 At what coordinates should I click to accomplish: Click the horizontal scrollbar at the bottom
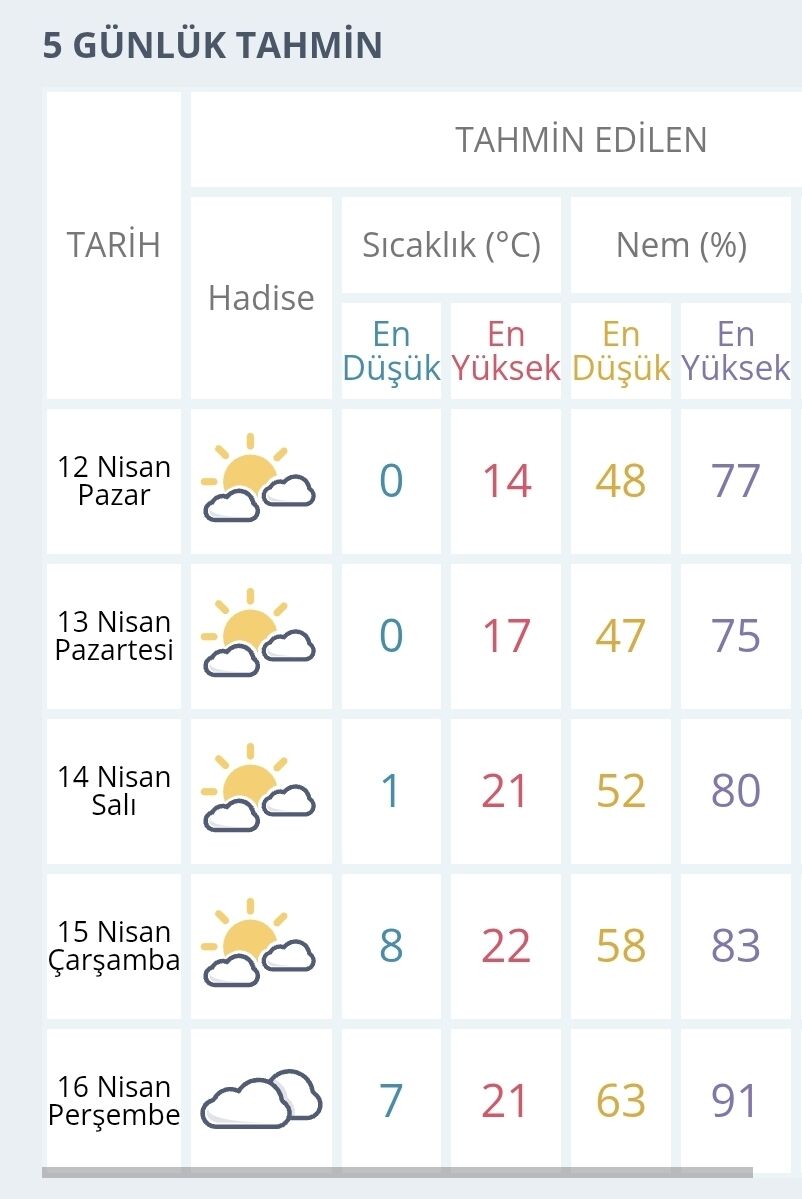click(400, 1171)
